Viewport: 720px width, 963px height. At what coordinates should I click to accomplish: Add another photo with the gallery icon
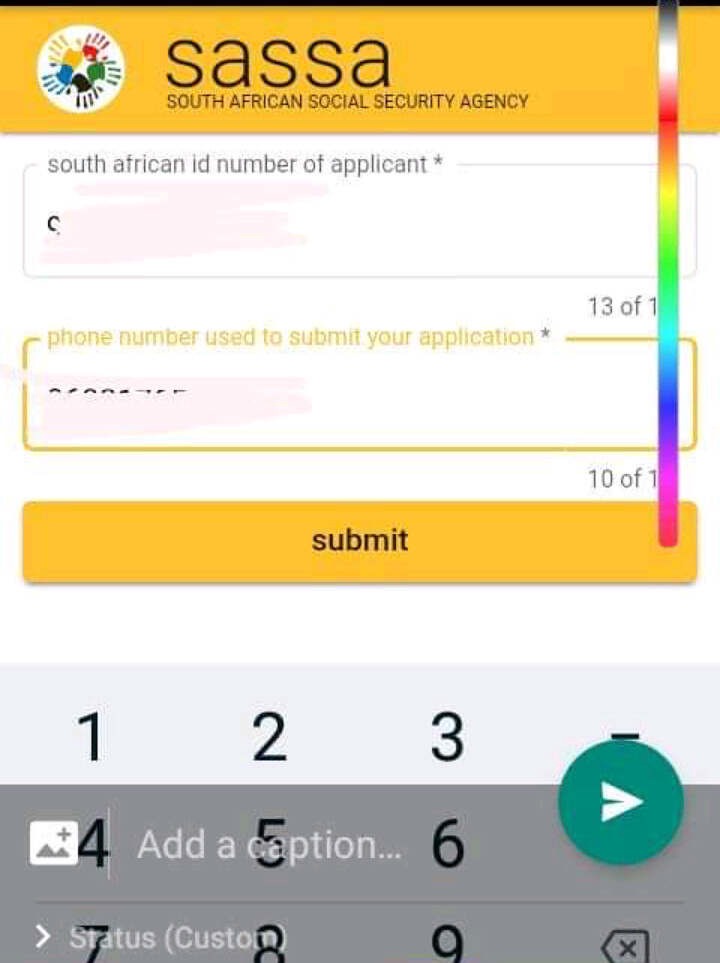pos(53,842)
